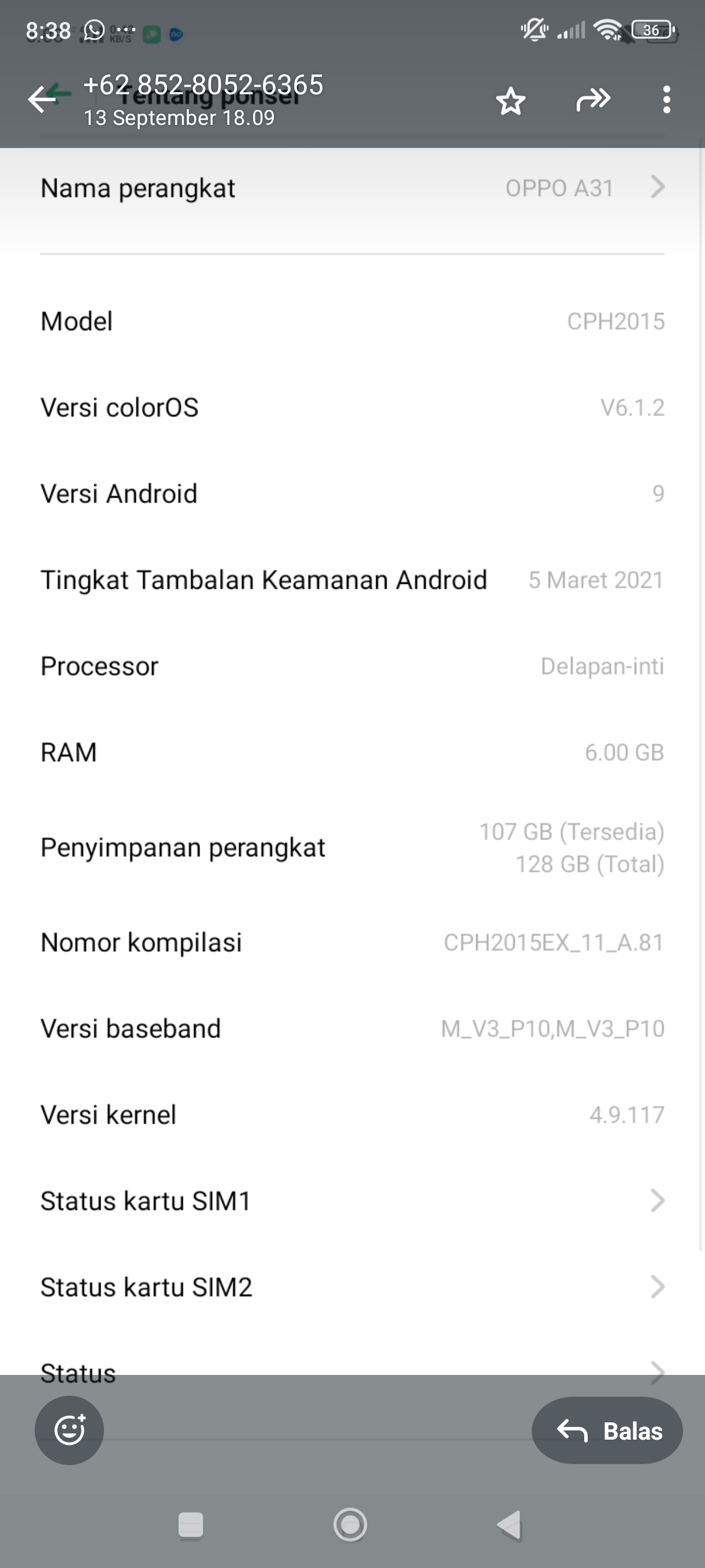Forward this image
The height and width of the screenshot is (1568, 705).
(x=593, y=100)
